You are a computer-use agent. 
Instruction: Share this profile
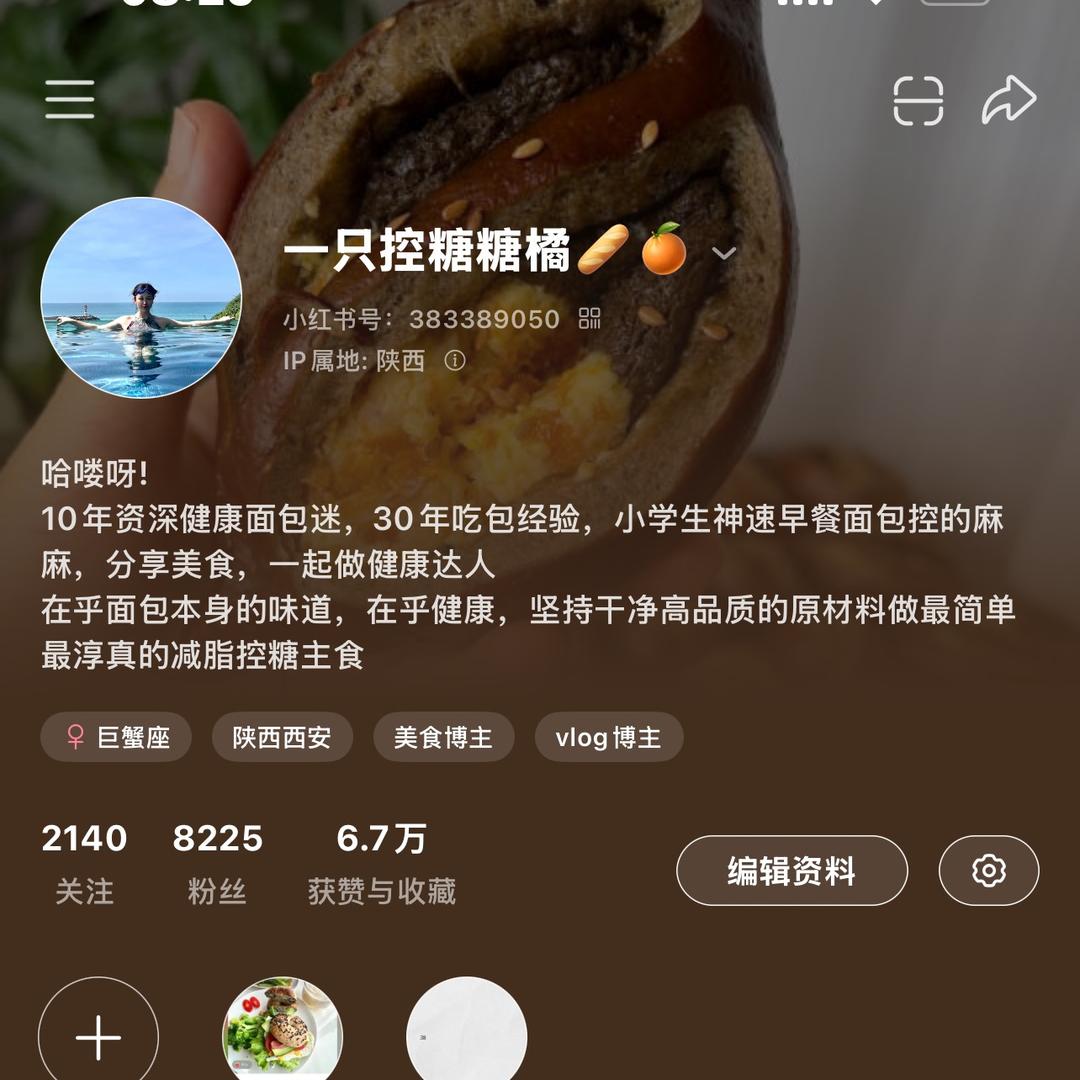pos(1008,100)
